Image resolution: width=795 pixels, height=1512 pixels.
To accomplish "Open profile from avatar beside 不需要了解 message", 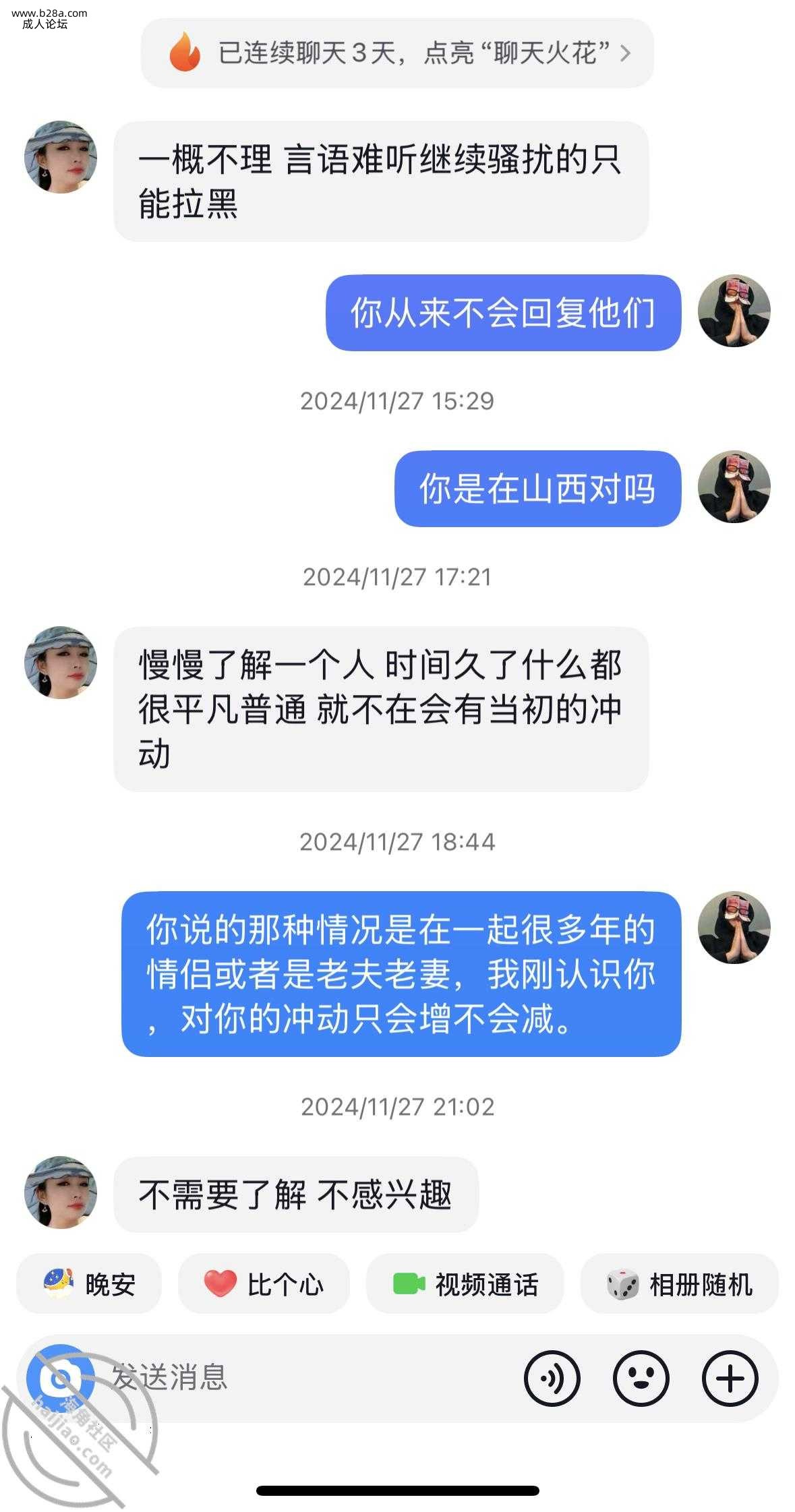I will 61,1192.
